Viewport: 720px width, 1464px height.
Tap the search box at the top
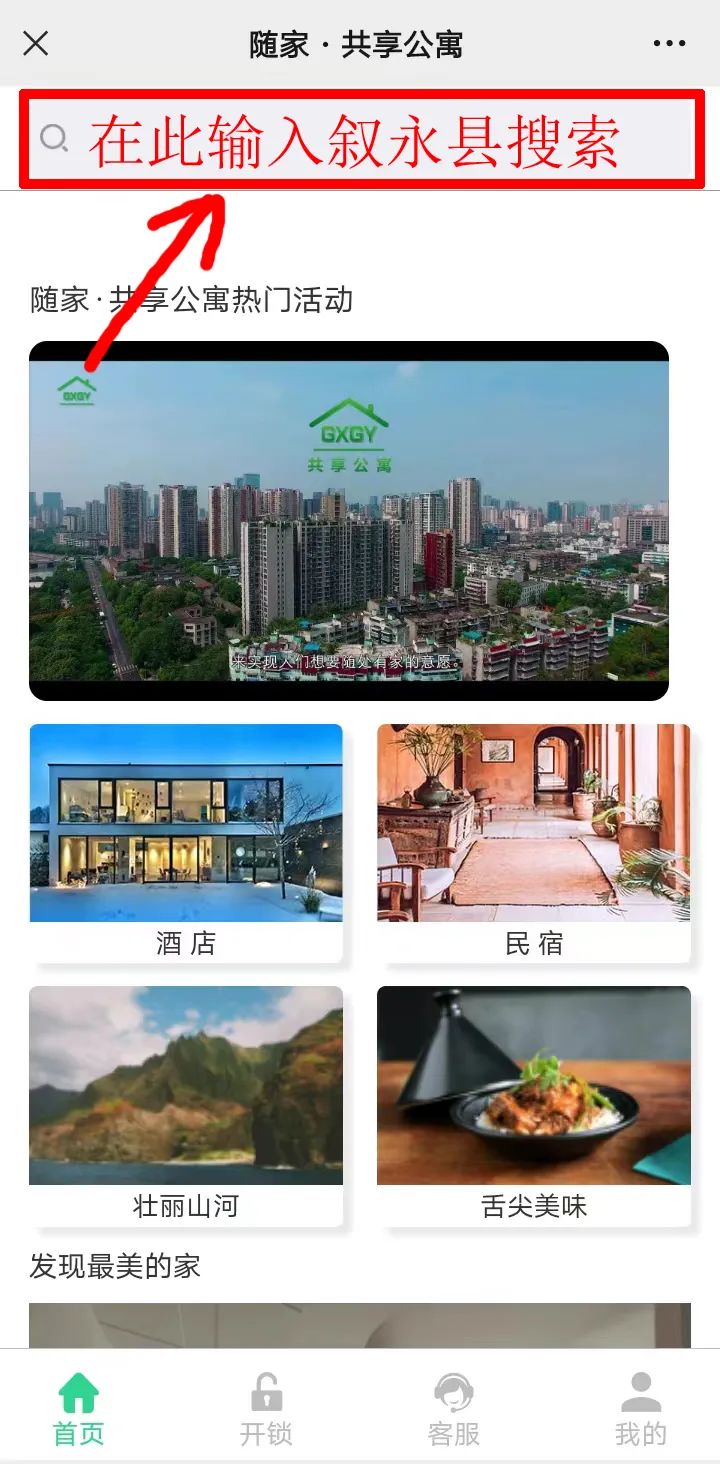click(362, 139)
